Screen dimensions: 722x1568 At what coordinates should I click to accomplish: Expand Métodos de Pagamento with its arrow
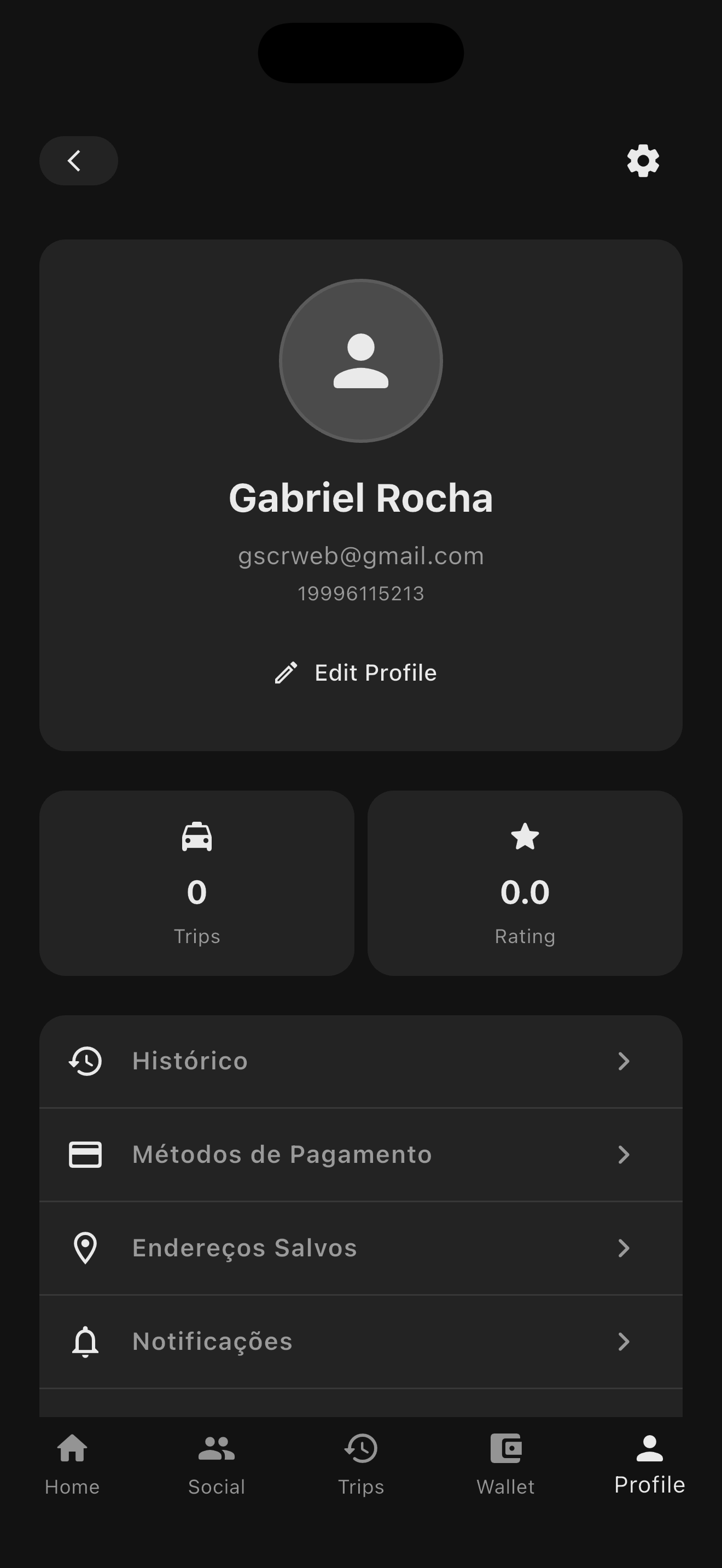click(625, 1154)
